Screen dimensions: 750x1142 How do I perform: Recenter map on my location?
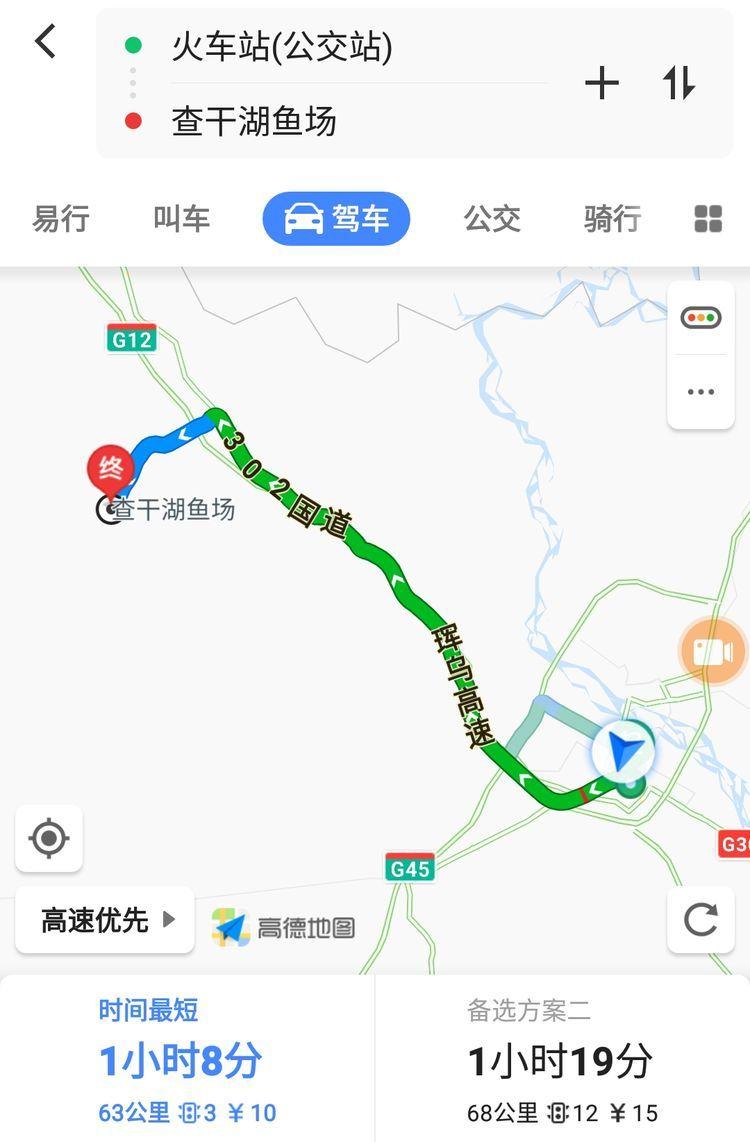click(x=49, y=838)
